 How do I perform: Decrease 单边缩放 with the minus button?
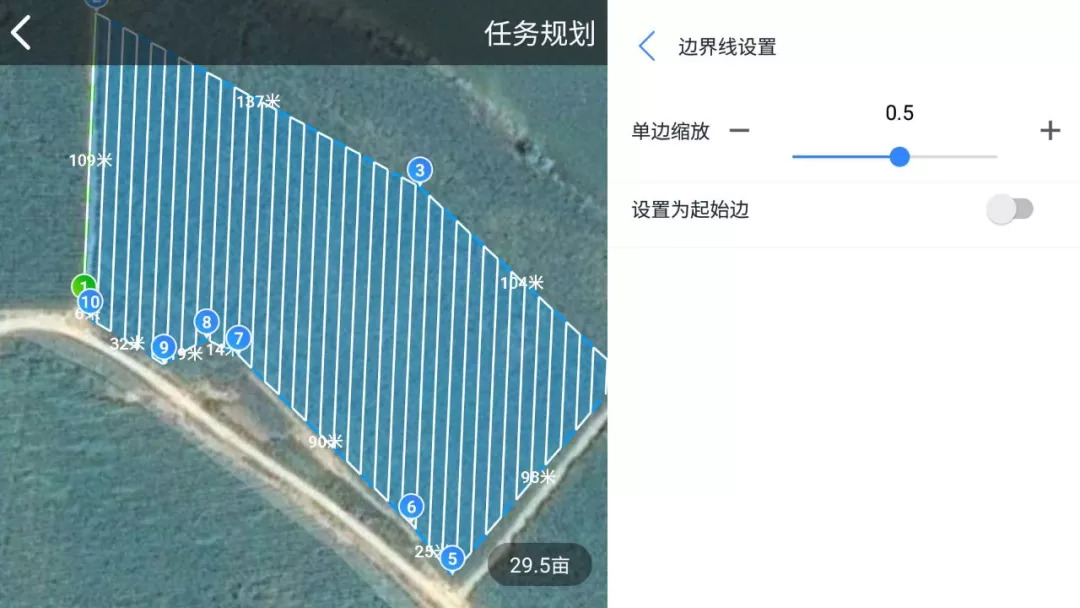pos(739,131)
